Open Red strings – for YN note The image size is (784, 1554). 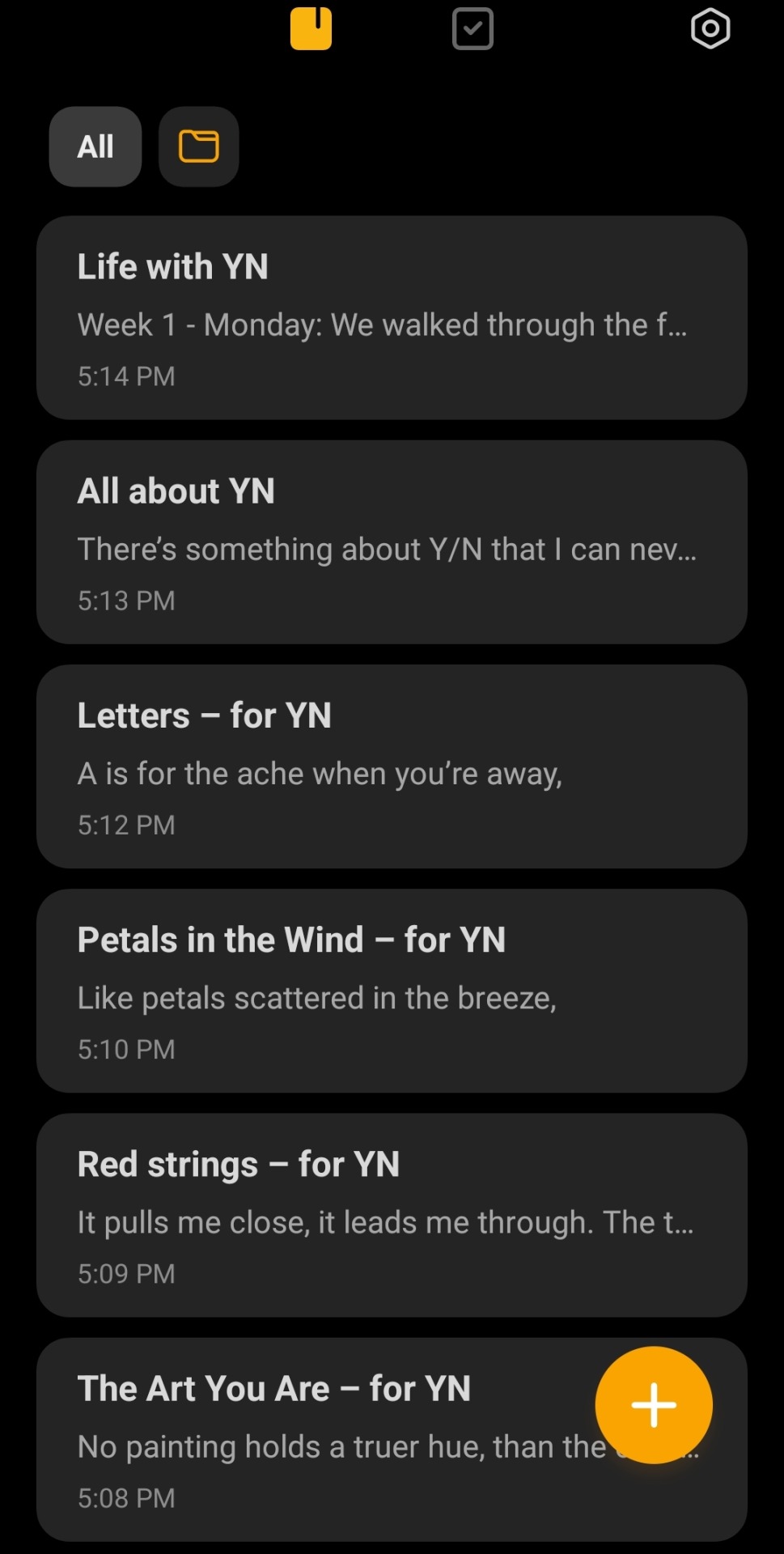coord(392,1215)
